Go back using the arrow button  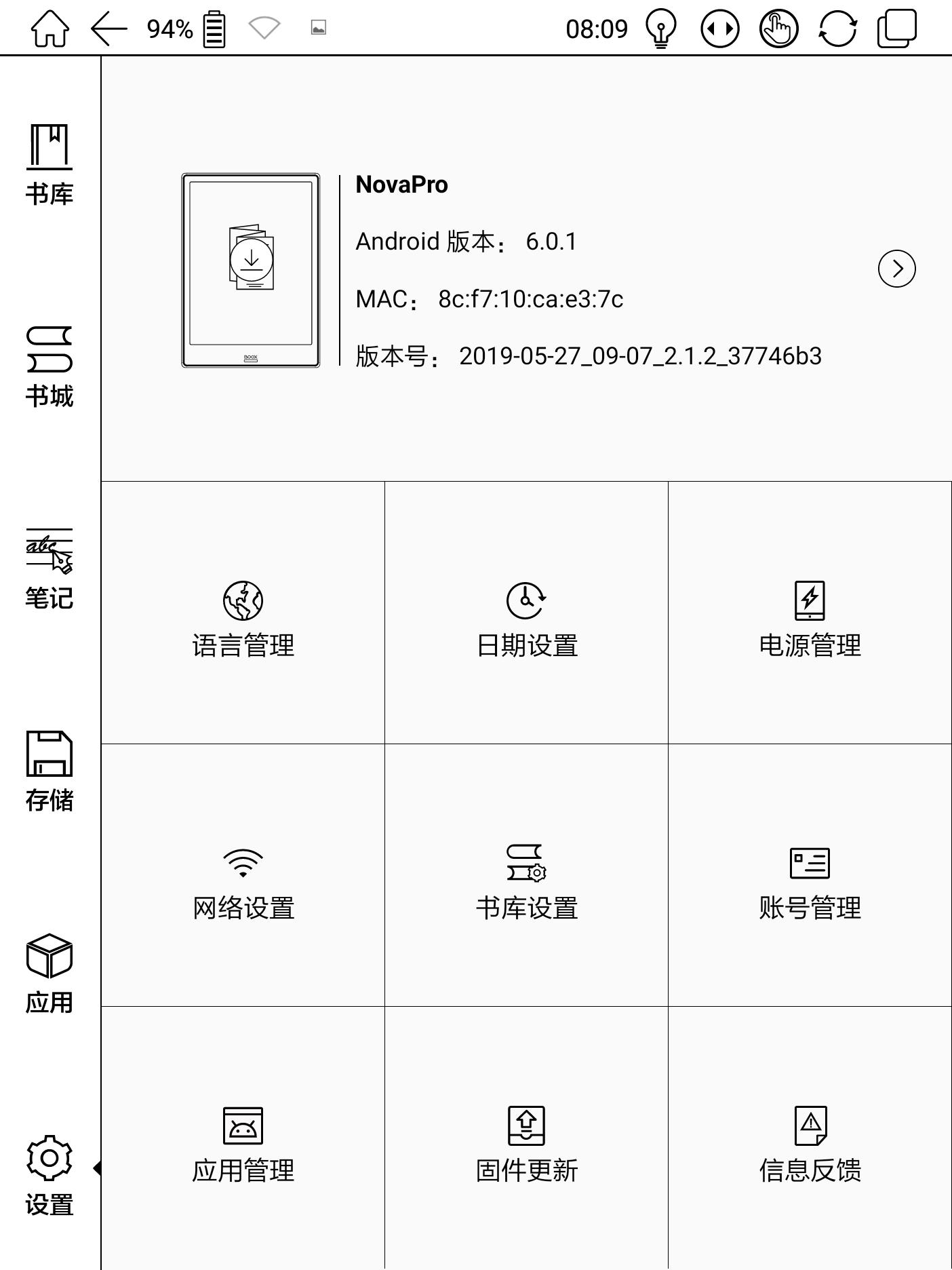(x=108, y=28)
